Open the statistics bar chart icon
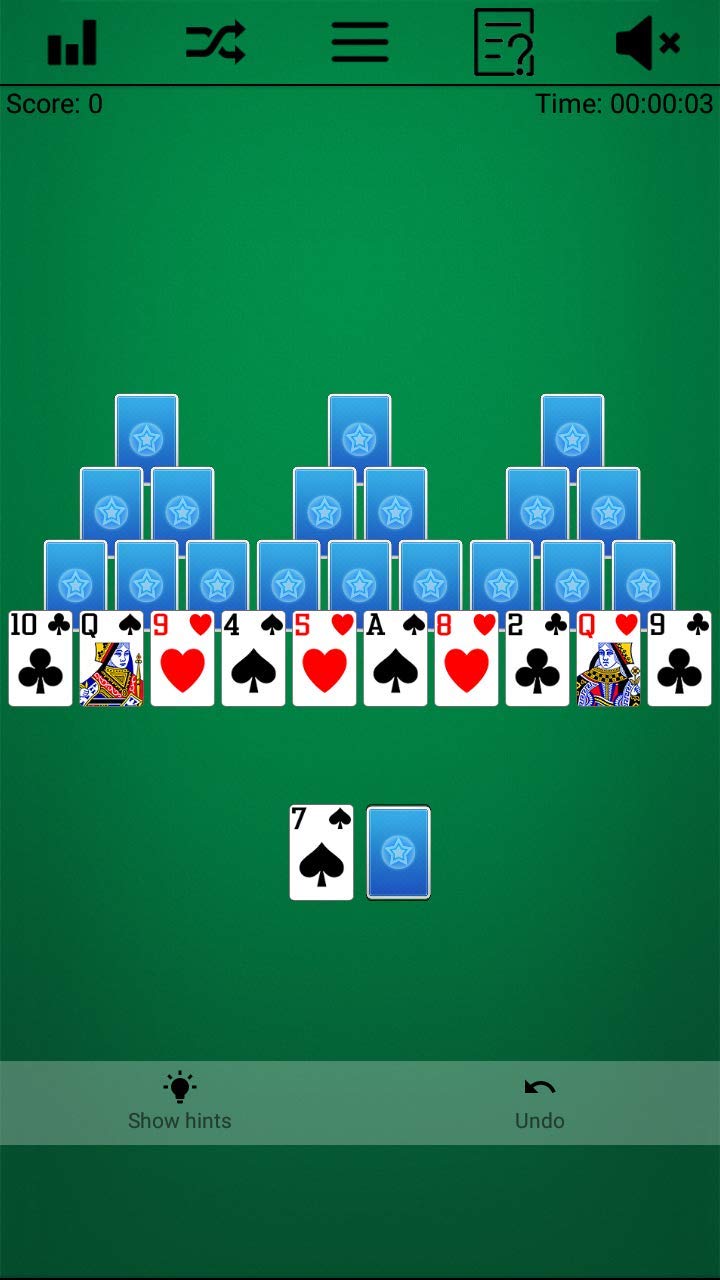720x1280 pixels. coord(72,43)
